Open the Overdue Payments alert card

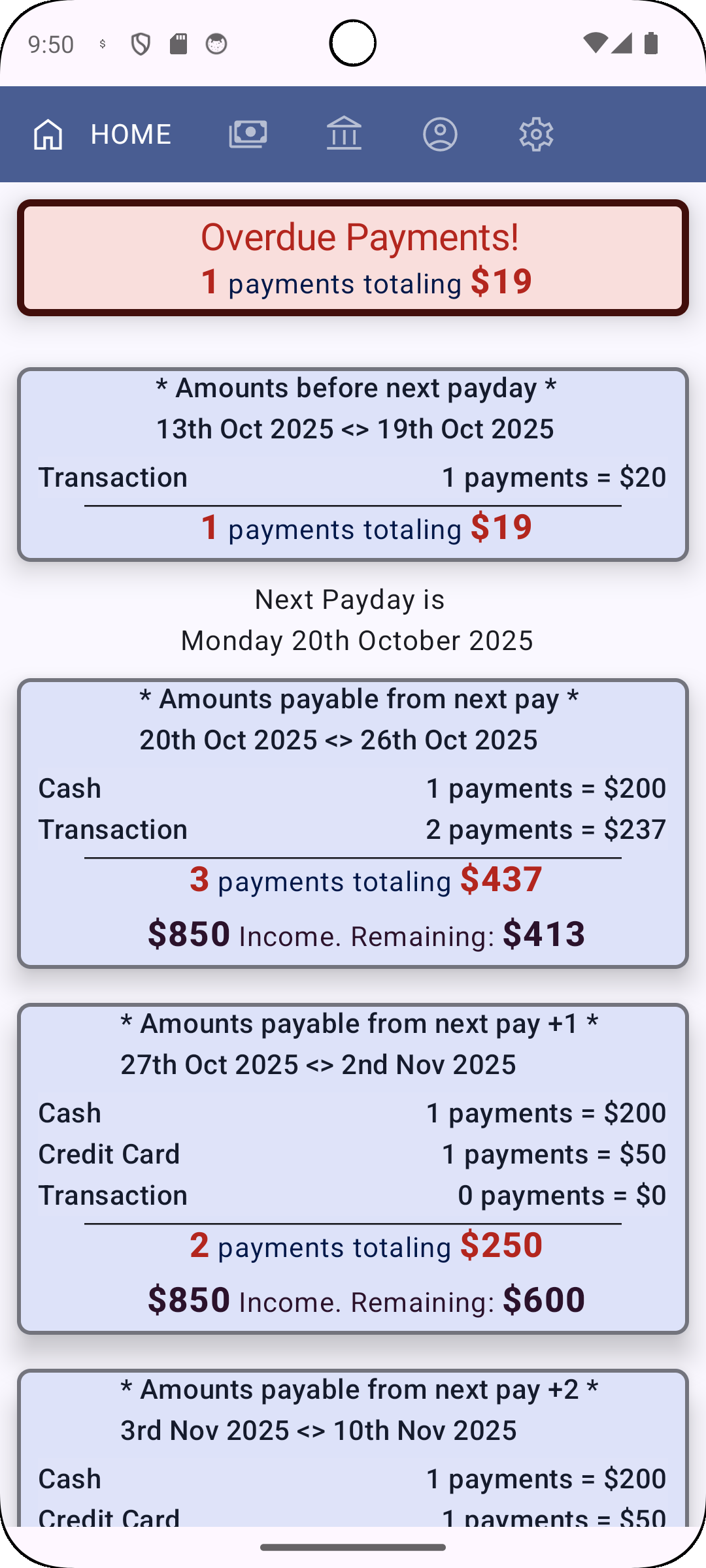tap(353, 258)
